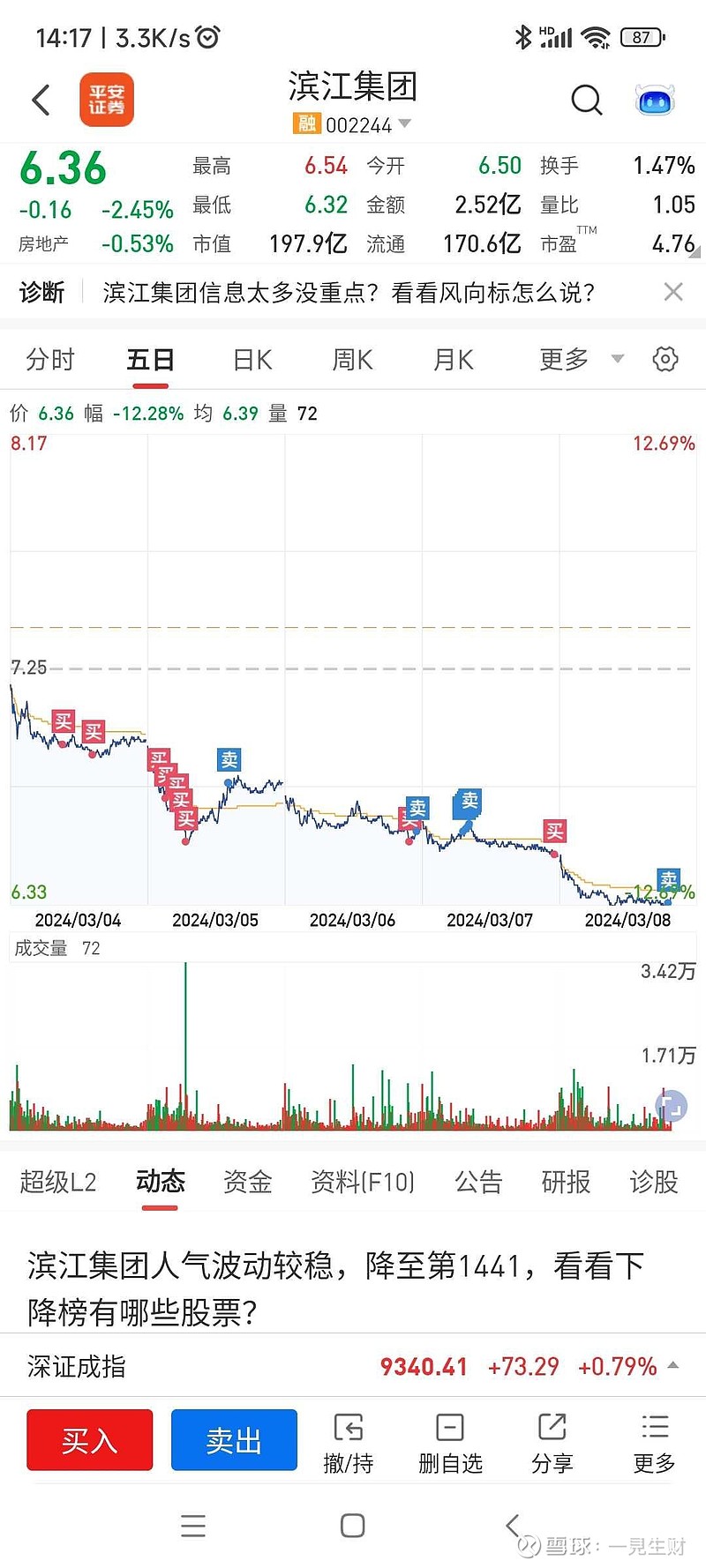Screen dimensions: 706x1568
Task: Tap the red 买入 button
Action: click(x=90, y=1439)
